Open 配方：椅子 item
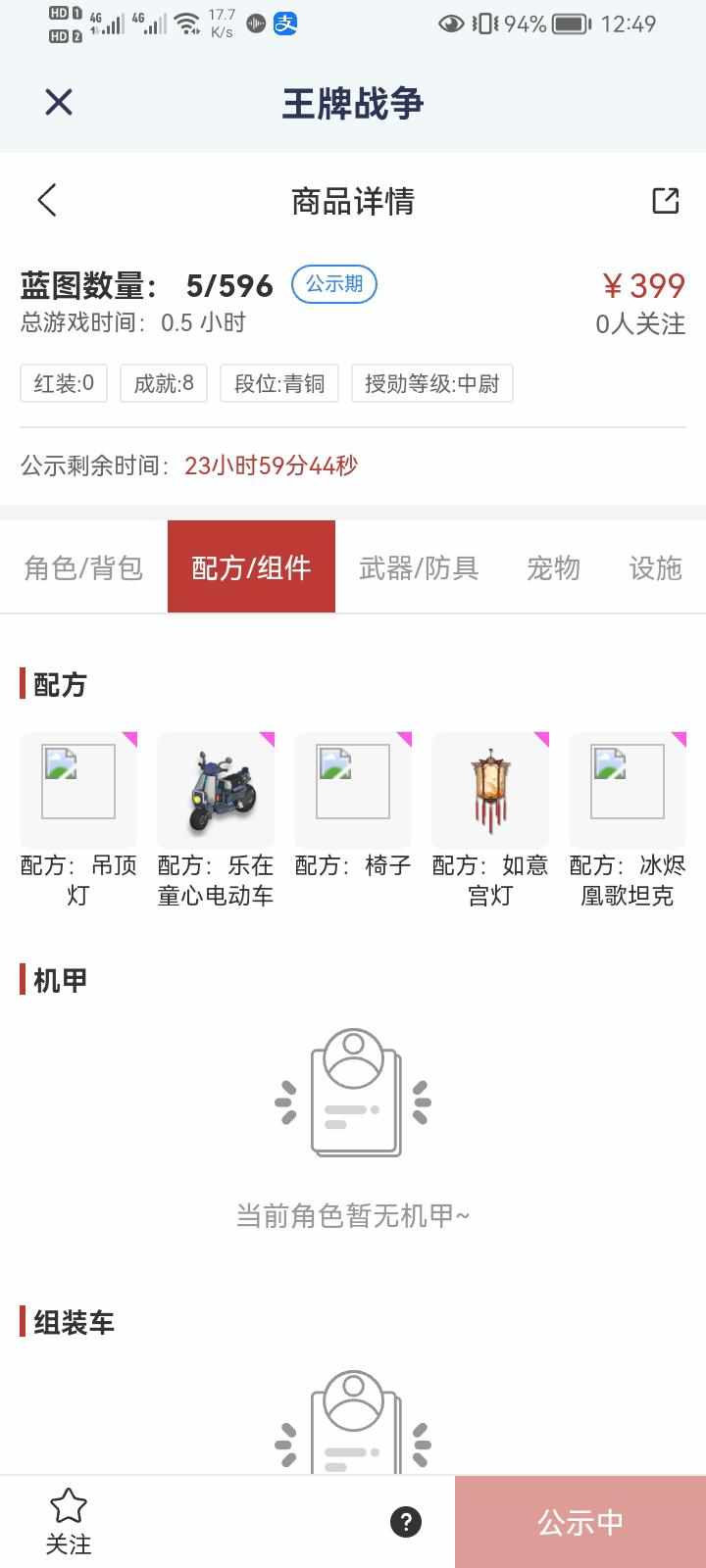The height and width of the screenshot is (1568, 706). pyautogui.click(x=353, y=790)
